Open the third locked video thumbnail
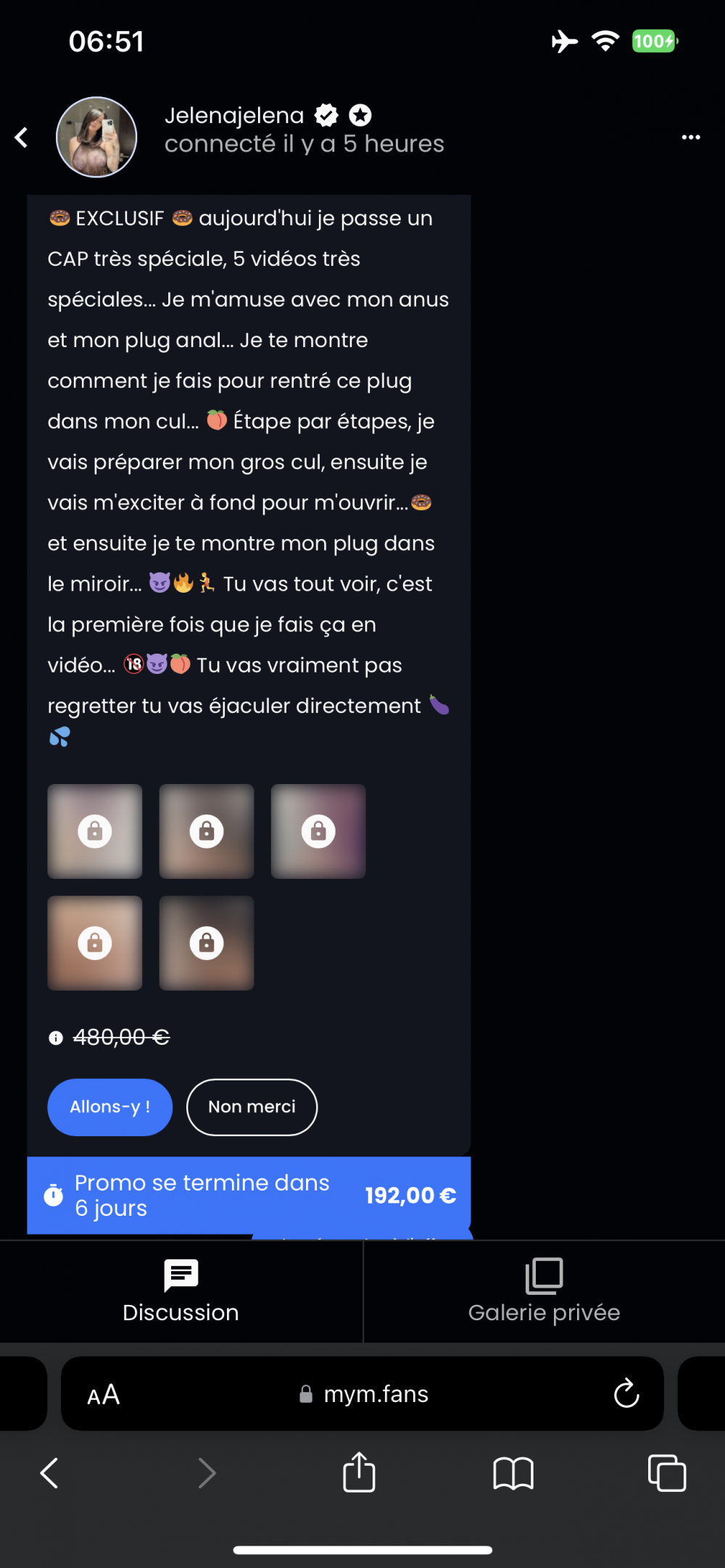Screen dimensions: 725x1568 pyautogui.click(x=318, y=831)
